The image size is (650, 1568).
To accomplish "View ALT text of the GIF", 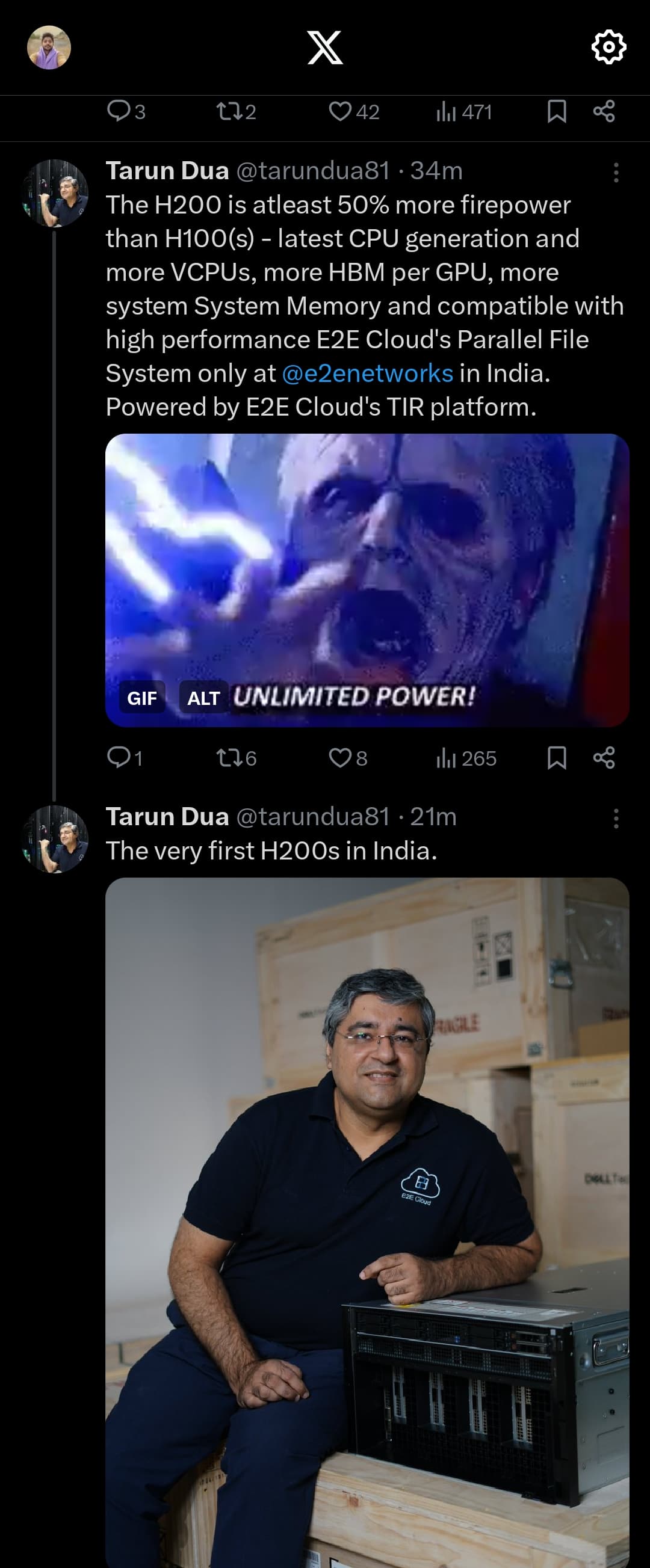I will 203,698.
